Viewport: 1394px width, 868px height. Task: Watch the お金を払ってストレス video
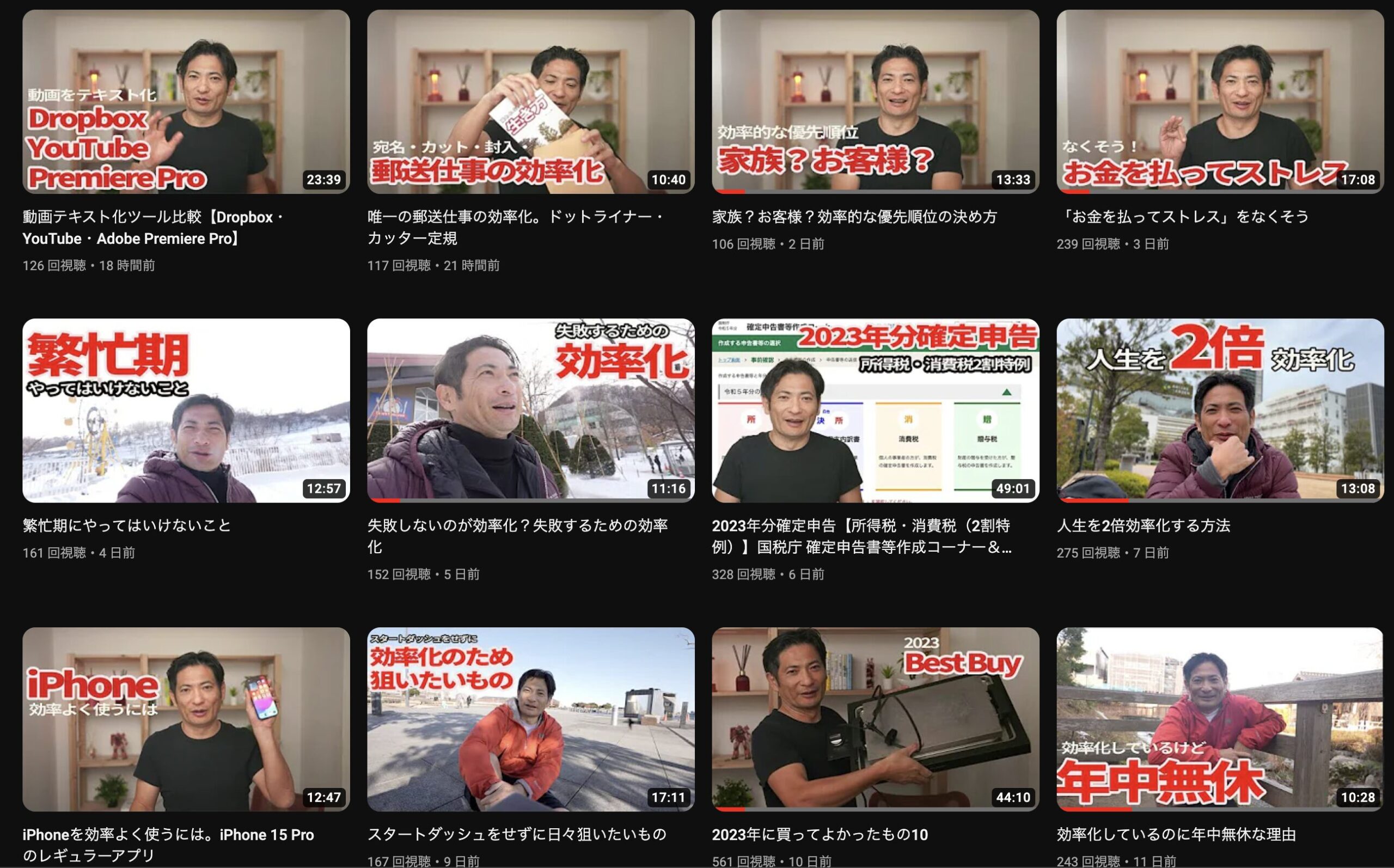pos(1220,102)
